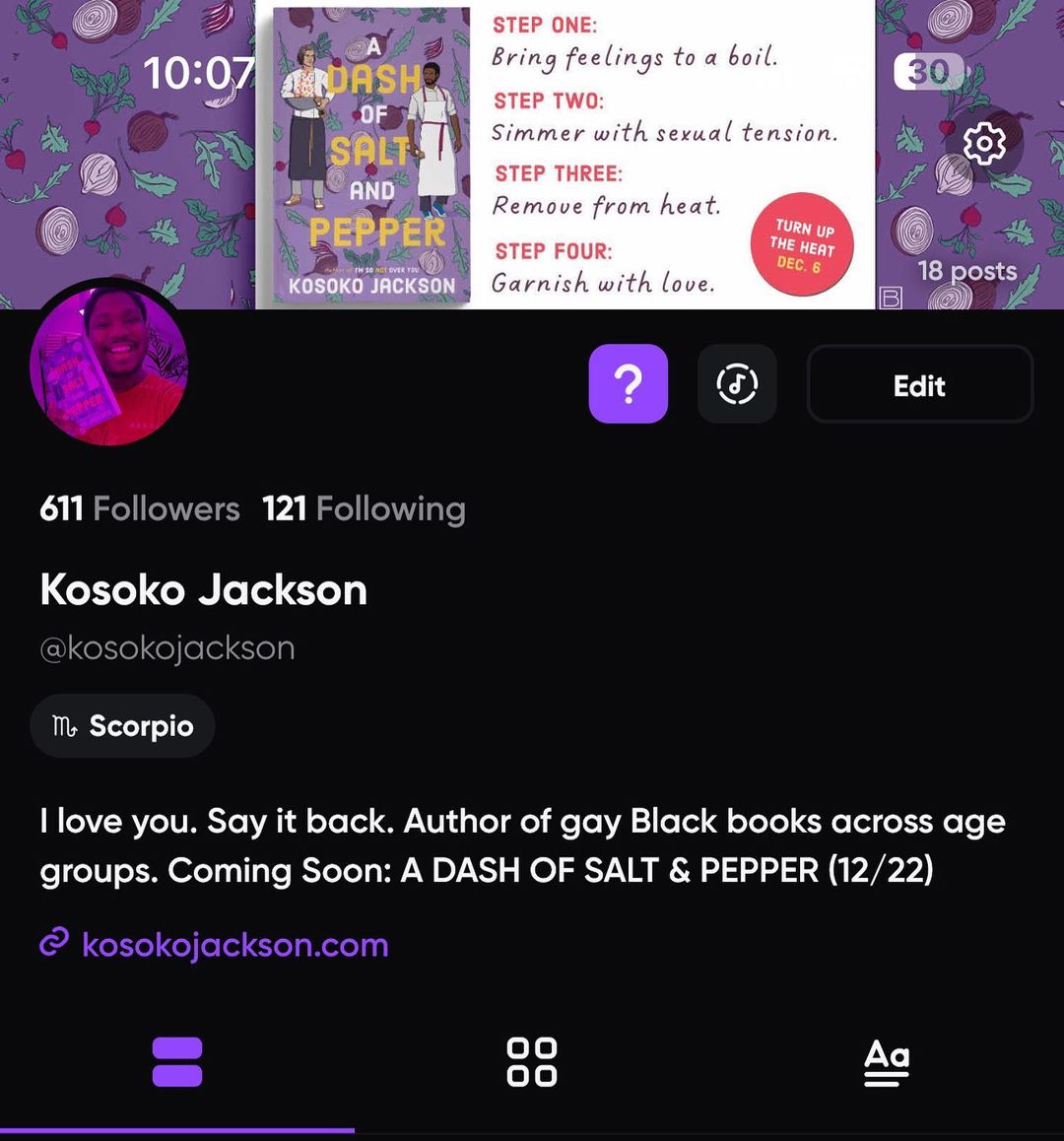Open the header banner image
This screenshot has width=1064, height=1141.
532,155
